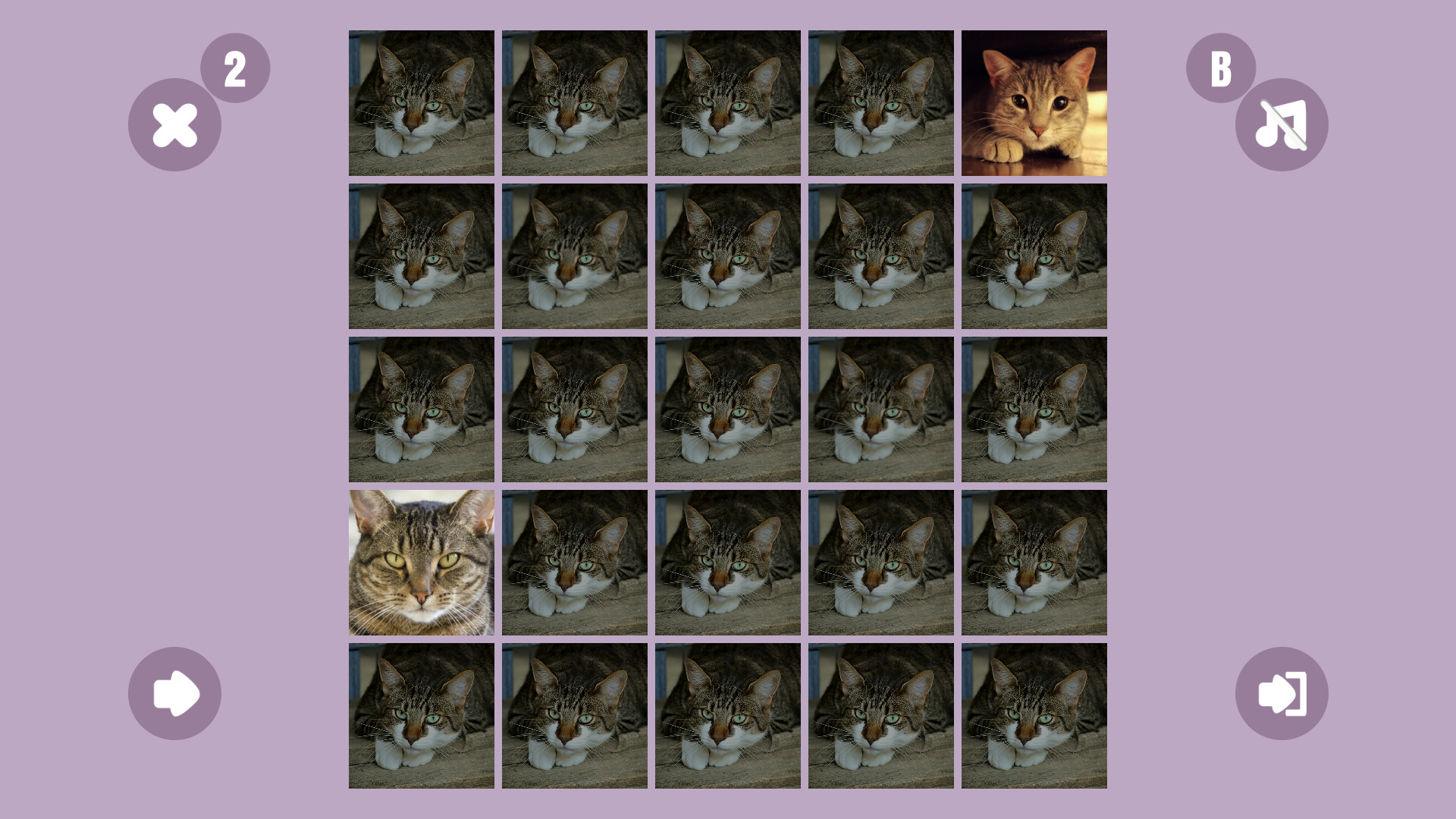Tap the exit door icon
1456x819 pixels.
(1282, 693)
